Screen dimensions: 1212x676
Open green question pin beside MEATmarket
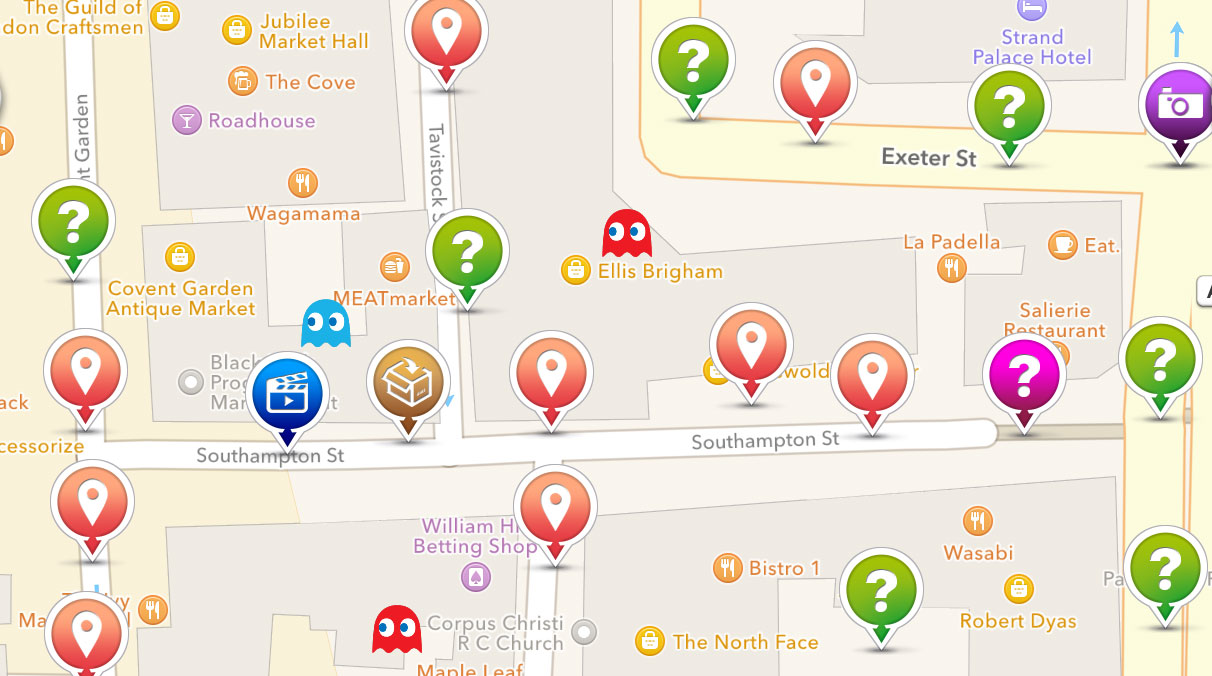pos(467,252)
